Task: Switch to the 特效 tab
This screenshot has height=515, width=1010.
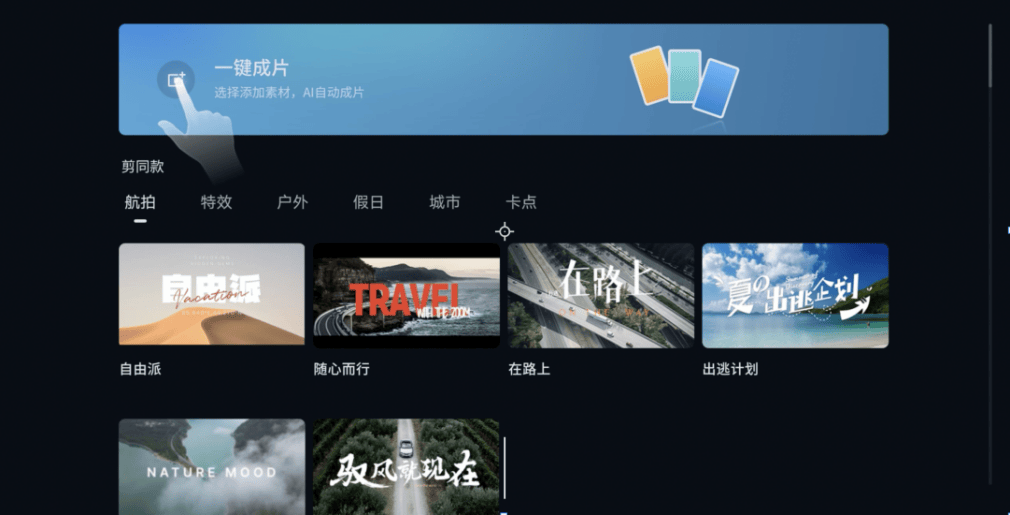Action: [216, 202]
